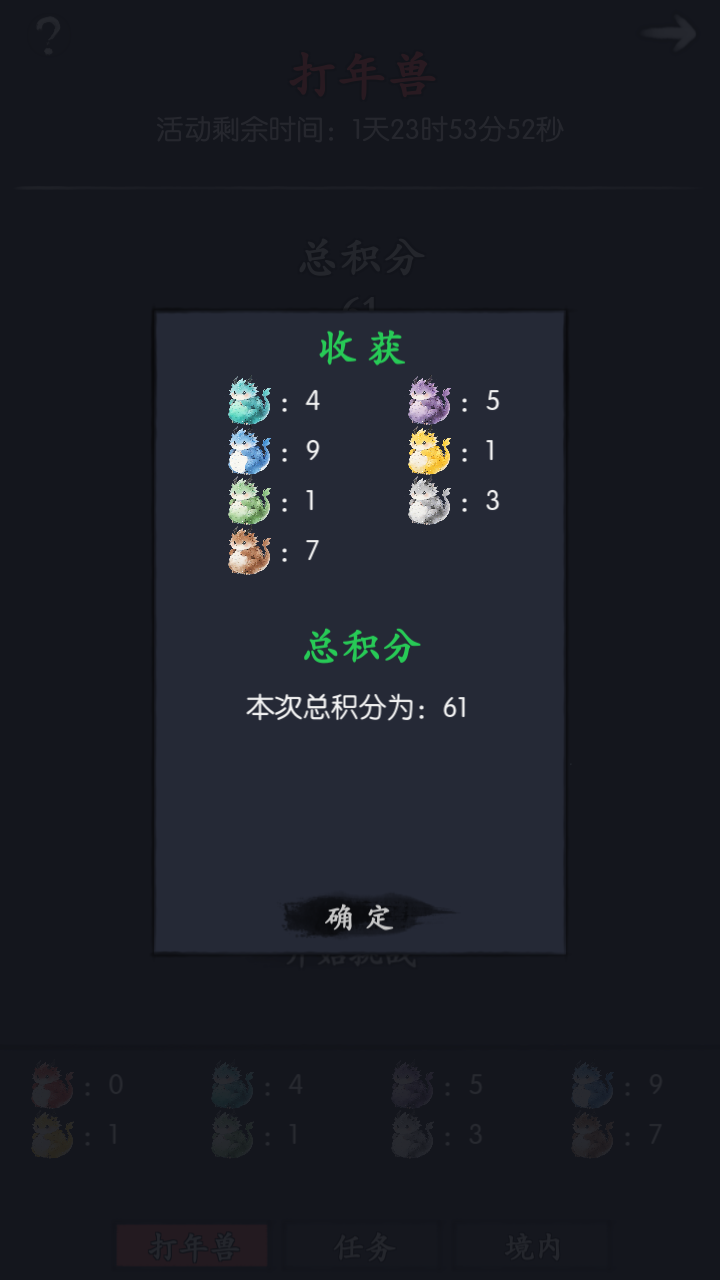Click the blue beast icon with count 9
720x1280 pixels.
(247, 452)
